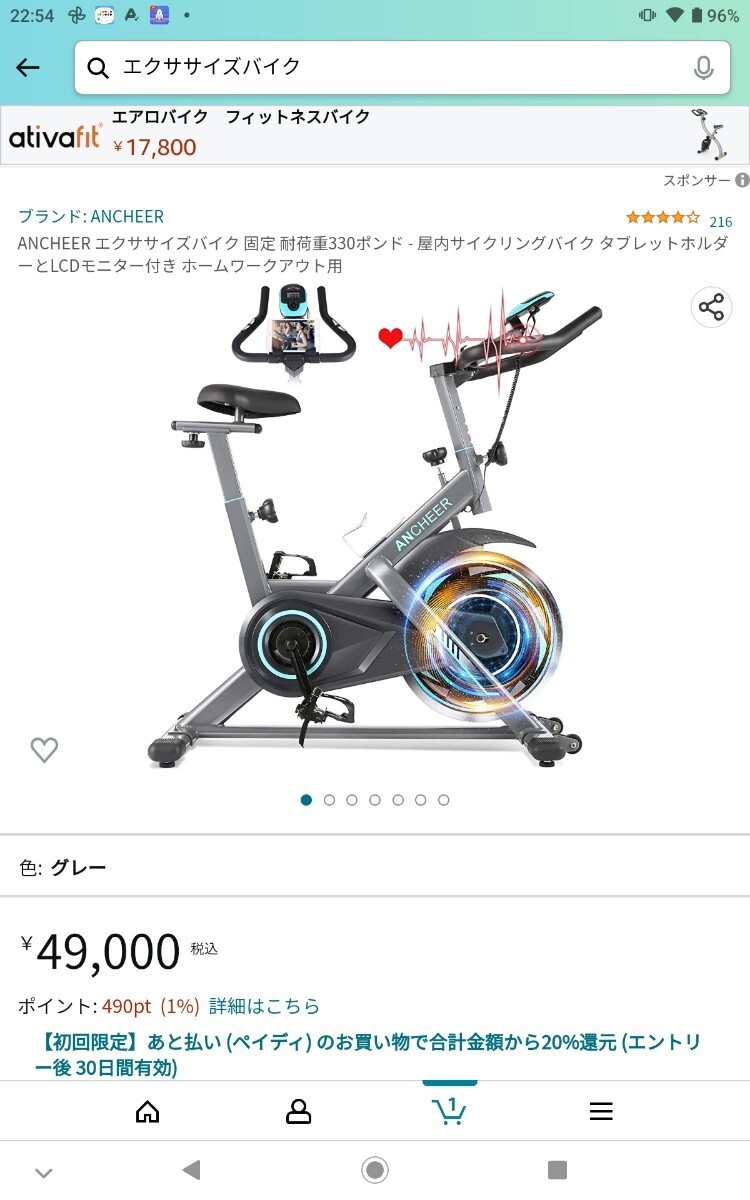750x1200 pixels.
Task: Open the 詳細はこちら points details link
Action: (264, 1006)
